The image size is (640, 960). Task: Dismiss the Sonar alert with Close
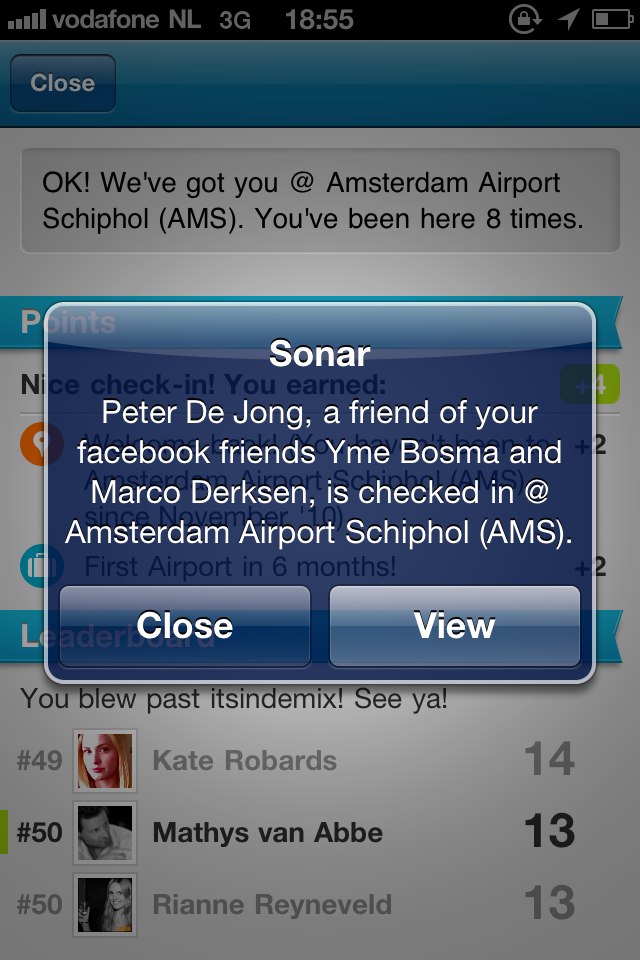point(185,626)
